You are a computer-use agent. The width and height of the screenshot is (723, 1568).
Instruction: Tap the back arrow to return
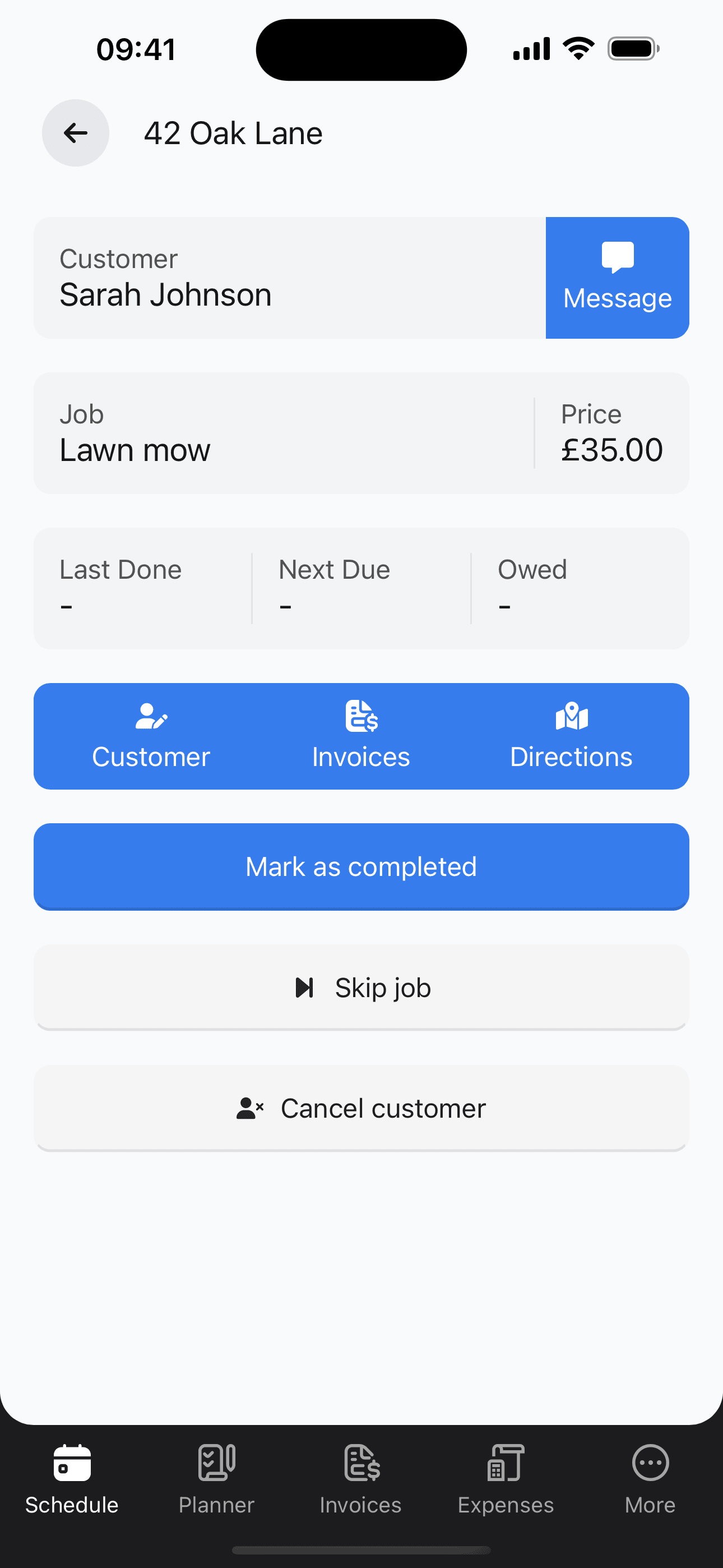tap(76, 133)
